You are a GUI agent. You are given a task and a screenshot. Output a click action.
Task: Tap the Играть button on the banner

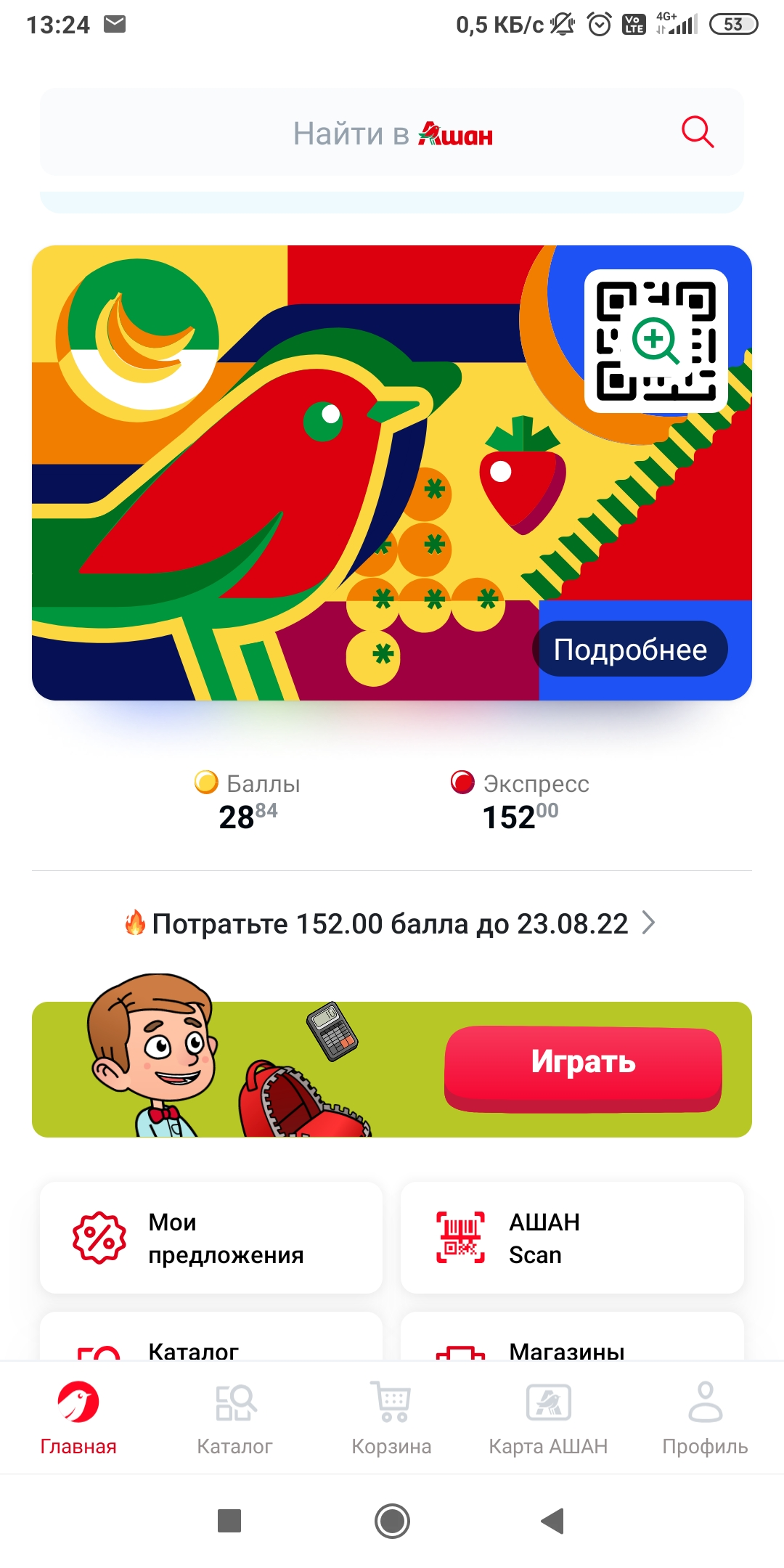(x=584, y=1069)
